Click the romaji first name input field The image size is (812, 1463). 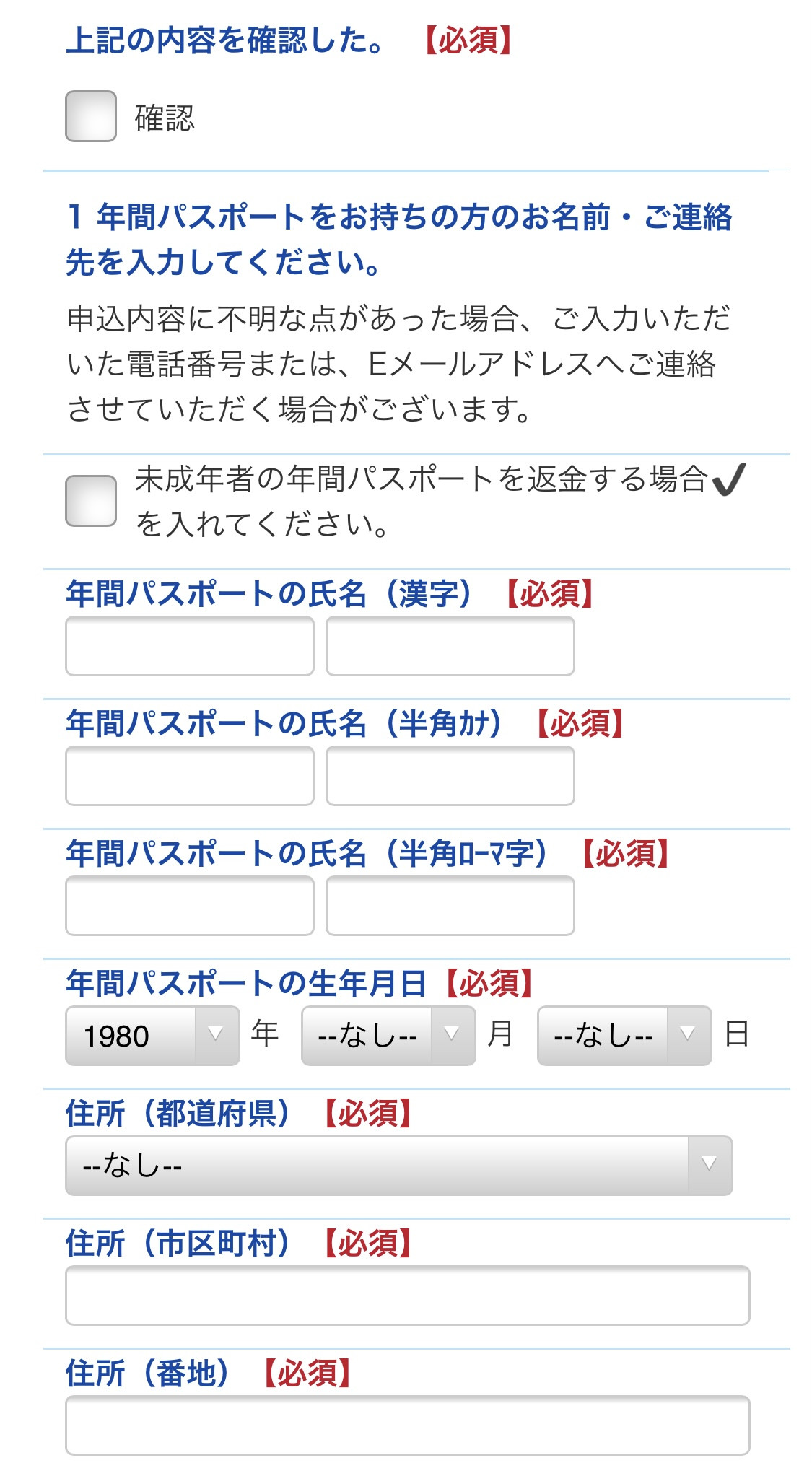pos(449,906)
